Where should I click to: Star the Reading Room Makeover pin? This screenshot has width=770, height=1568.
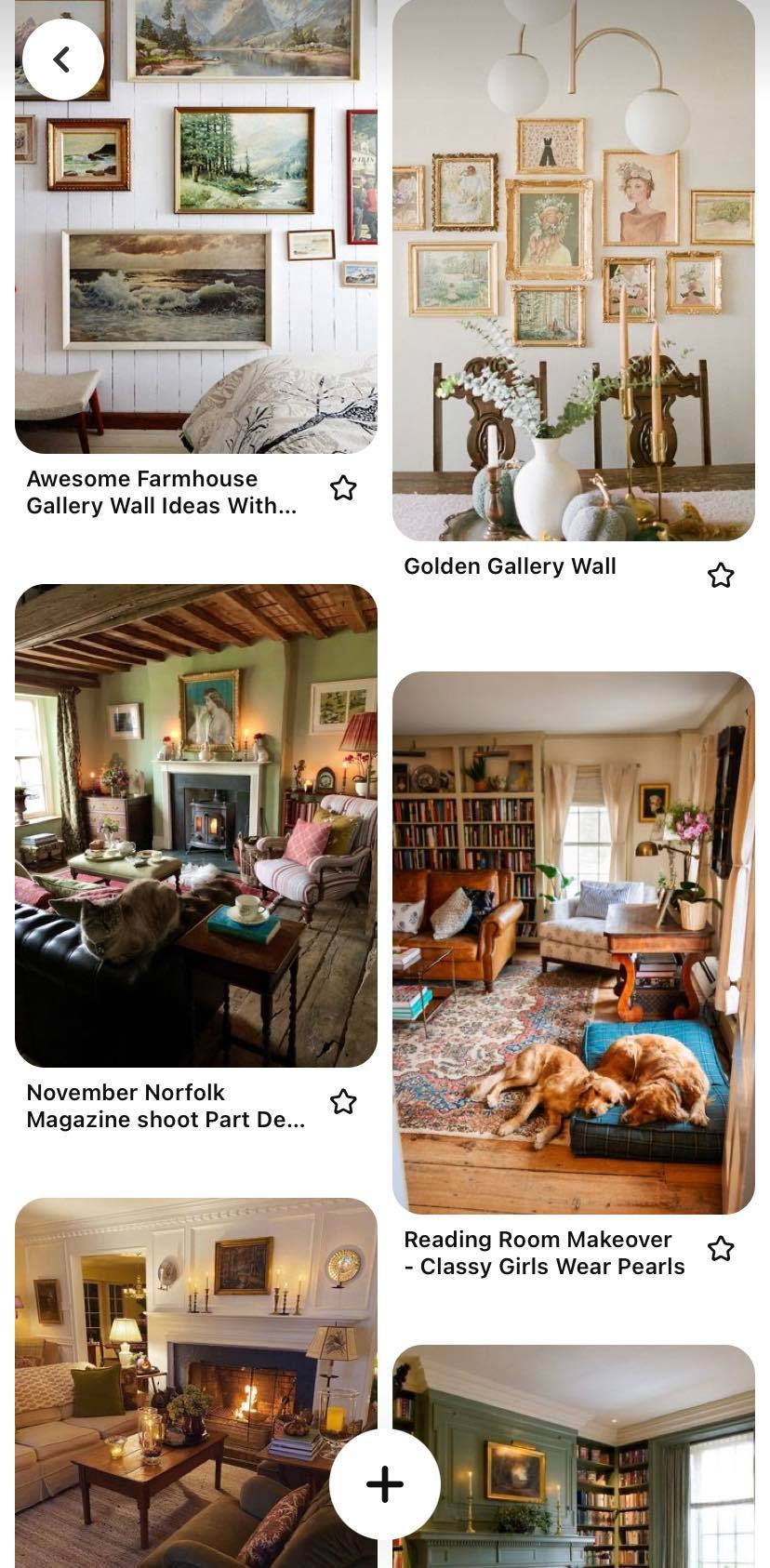pos(721,1249)
